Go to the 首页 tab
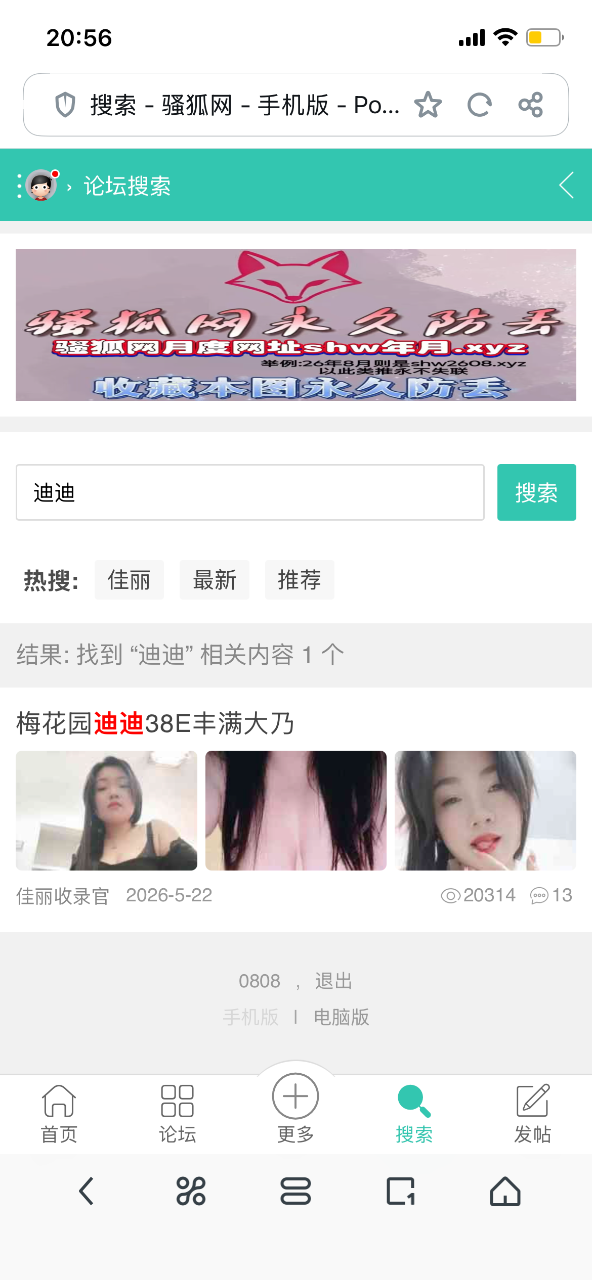Image resolution: width=592 pixels, height=1280 pixels. (x=59, y=1114)
